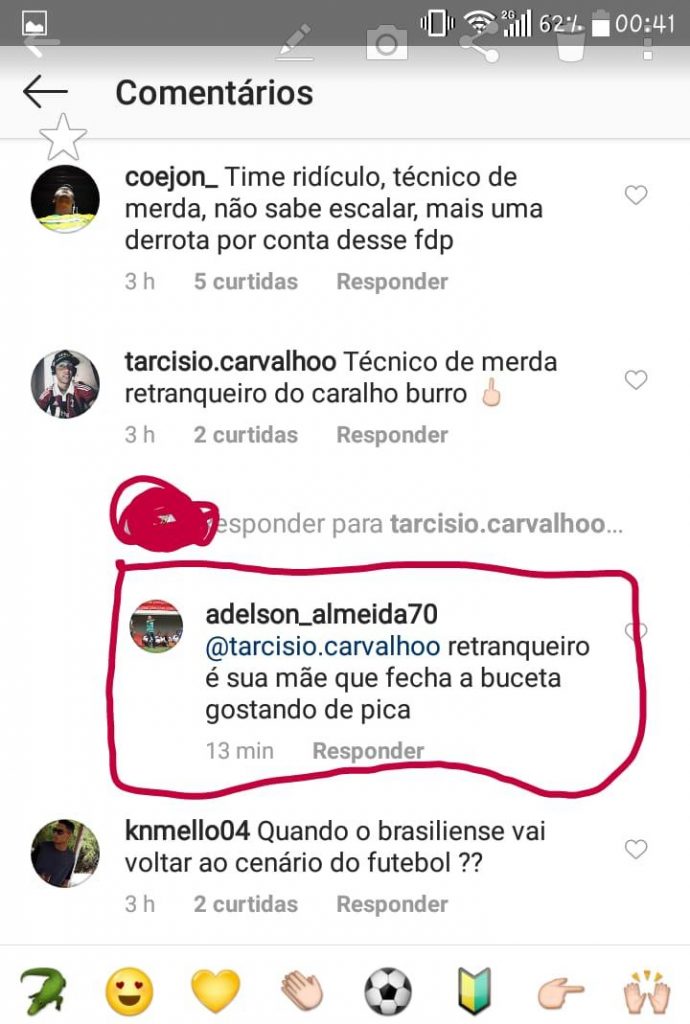Like the comment by coejon_
The height and width of the screenshot is (1024, 690).
[636, 195]
